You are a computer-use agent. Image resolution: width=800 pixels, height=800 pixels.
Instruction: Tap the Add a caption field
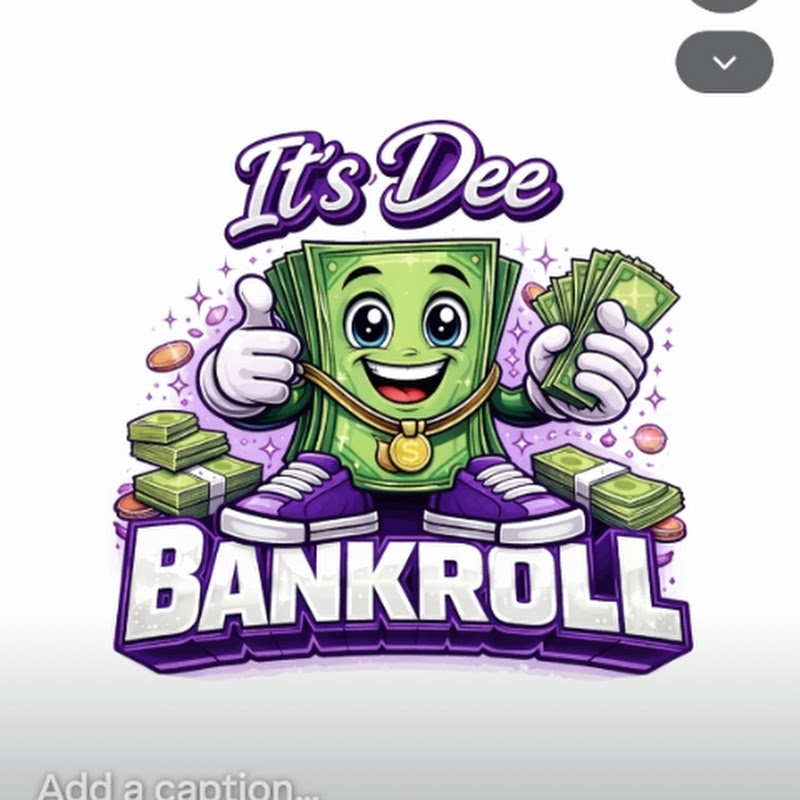[x=180, y=785]
